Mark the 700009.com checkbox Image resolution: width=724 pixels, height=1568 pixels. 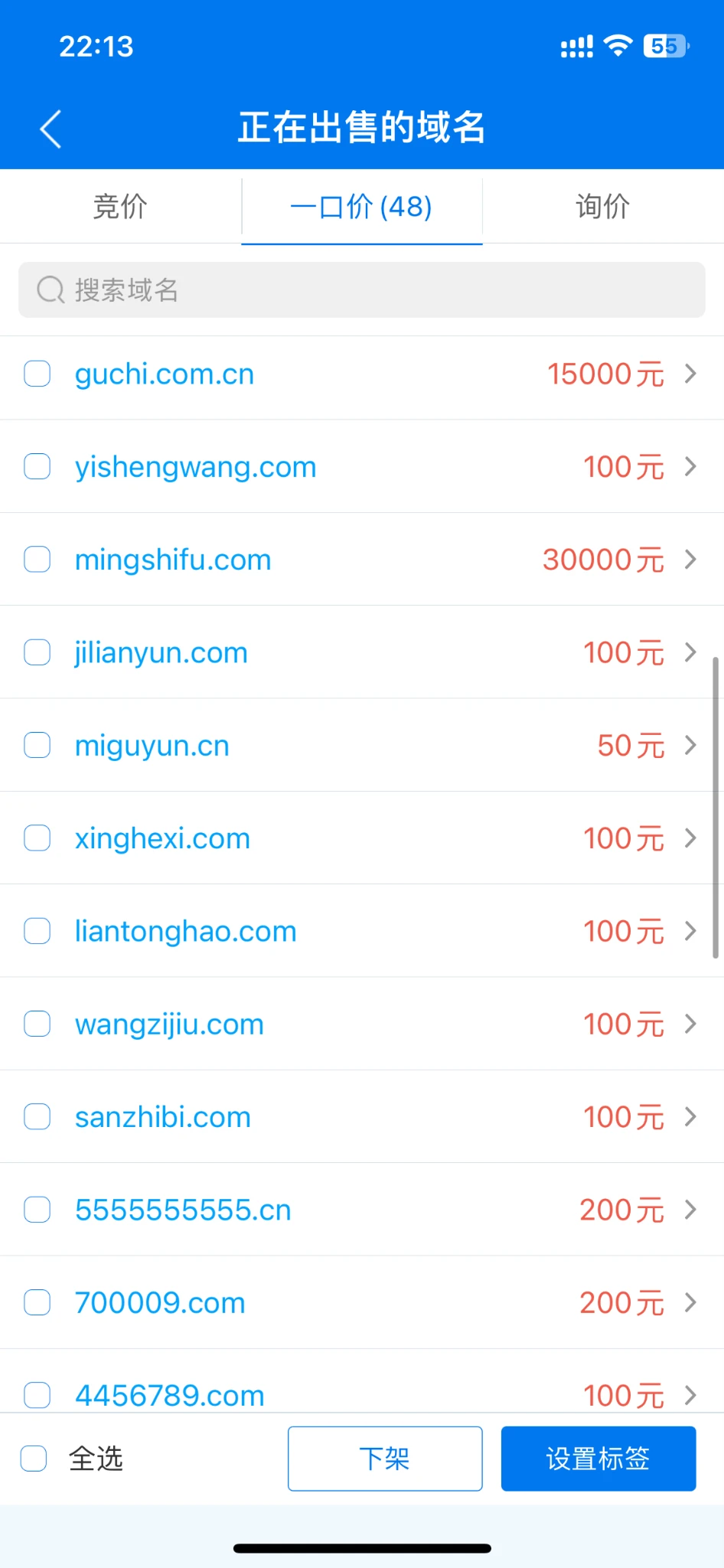37,1302
